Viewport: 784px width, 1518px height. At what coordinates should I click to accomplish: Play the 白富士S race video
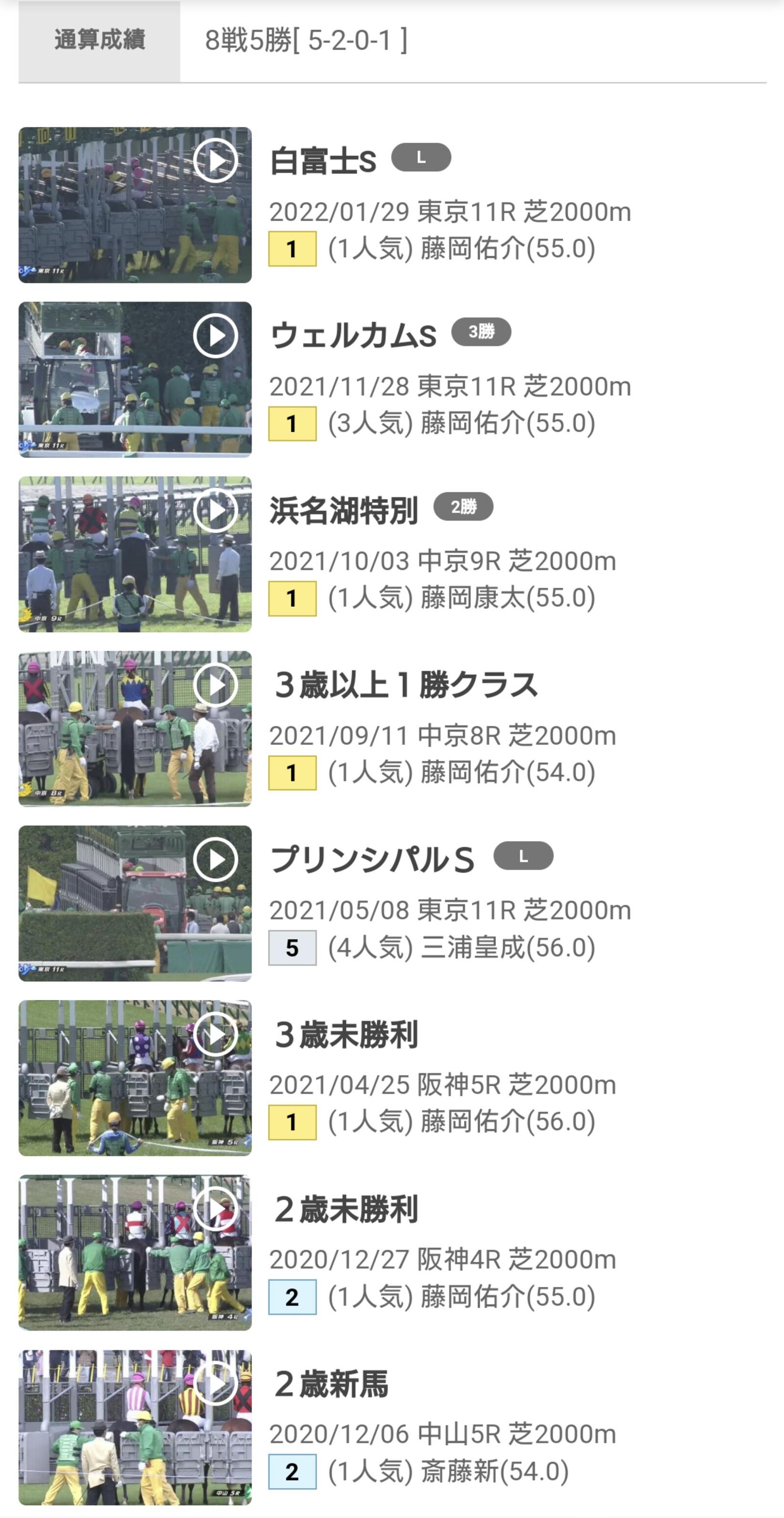pos(215,161)
